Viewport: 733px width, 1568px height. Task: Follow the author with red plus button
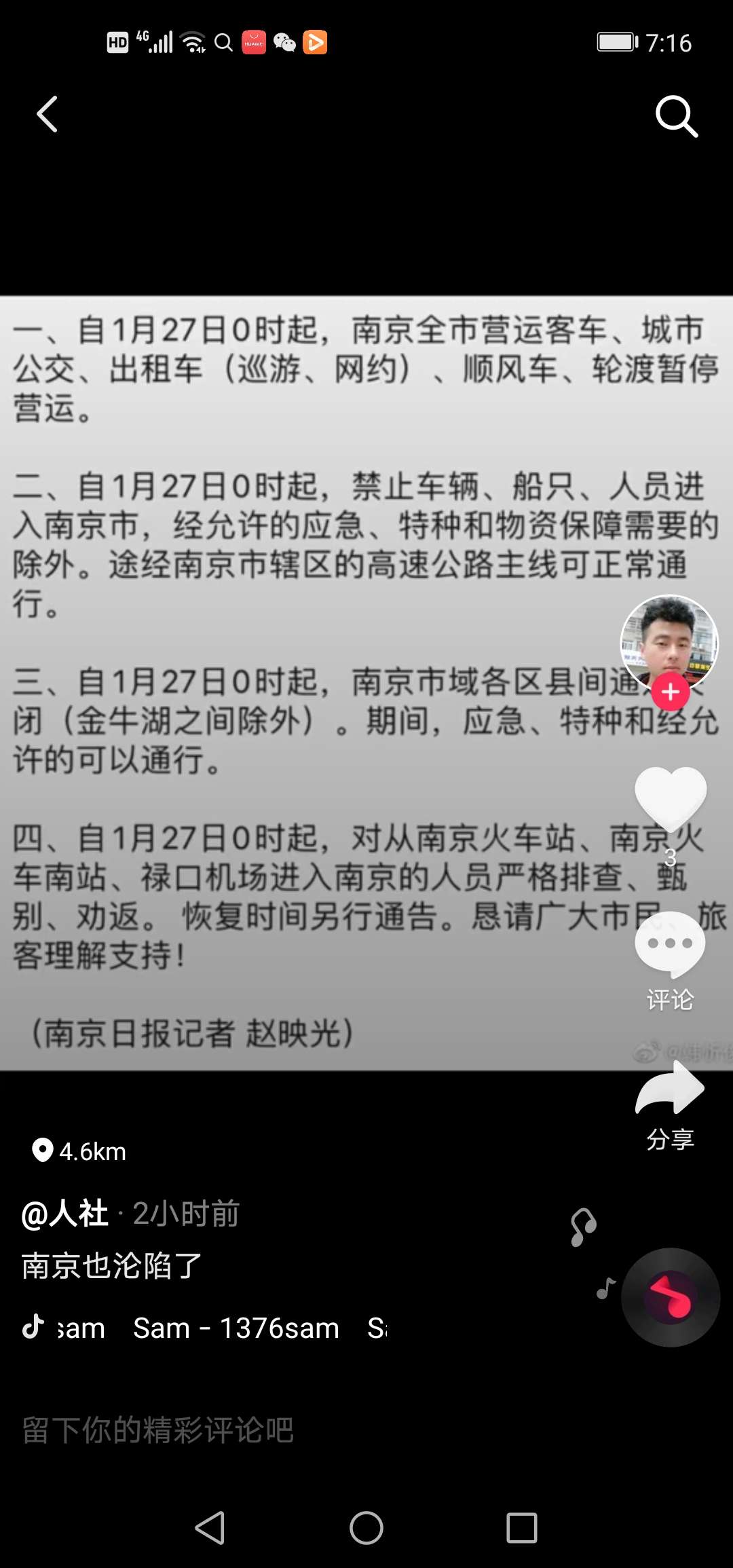click(x=671, y=692)
